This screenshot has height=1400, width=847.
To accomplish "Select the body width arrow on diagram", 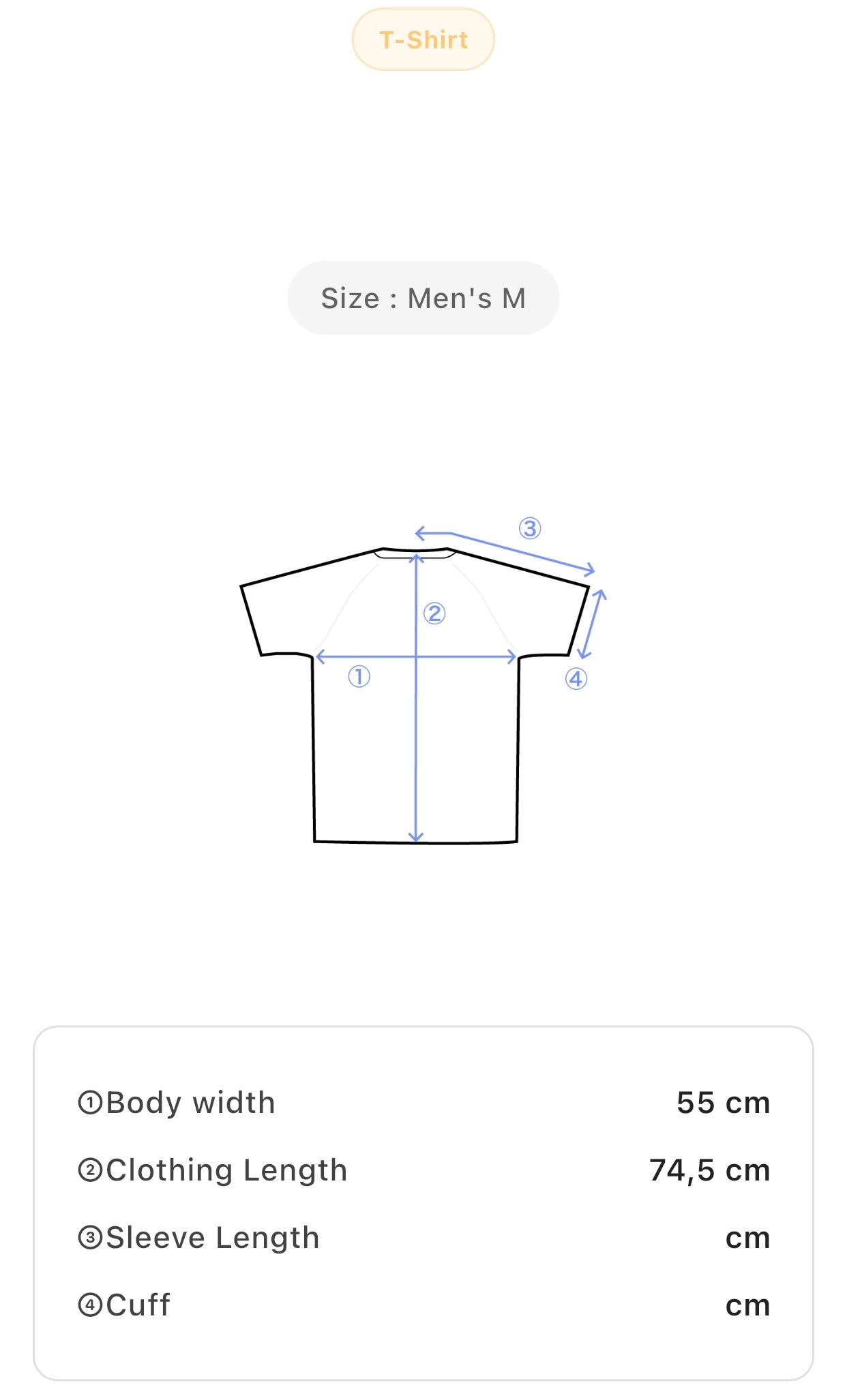I will click(x=415, y=656).
